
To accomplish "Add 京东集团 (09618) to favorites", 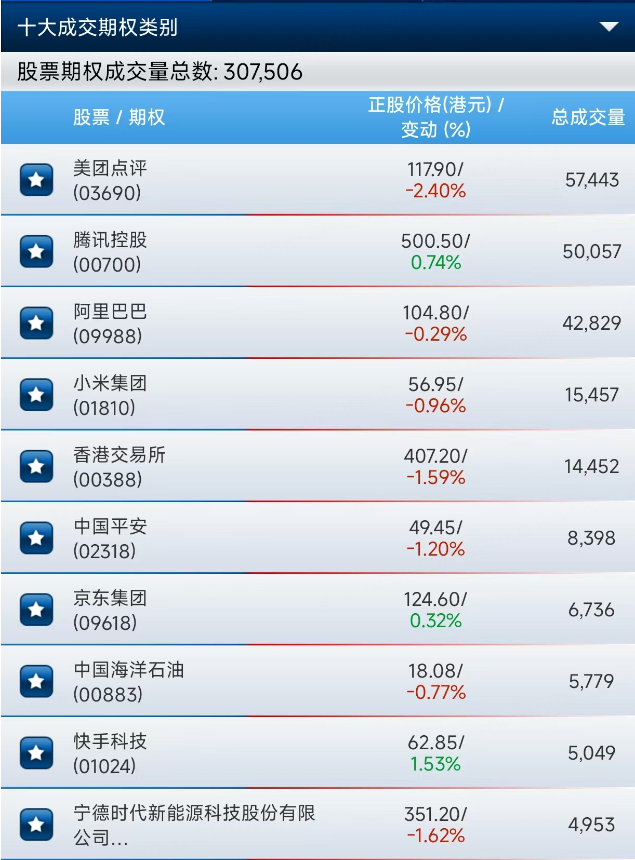I will (36, 609).
